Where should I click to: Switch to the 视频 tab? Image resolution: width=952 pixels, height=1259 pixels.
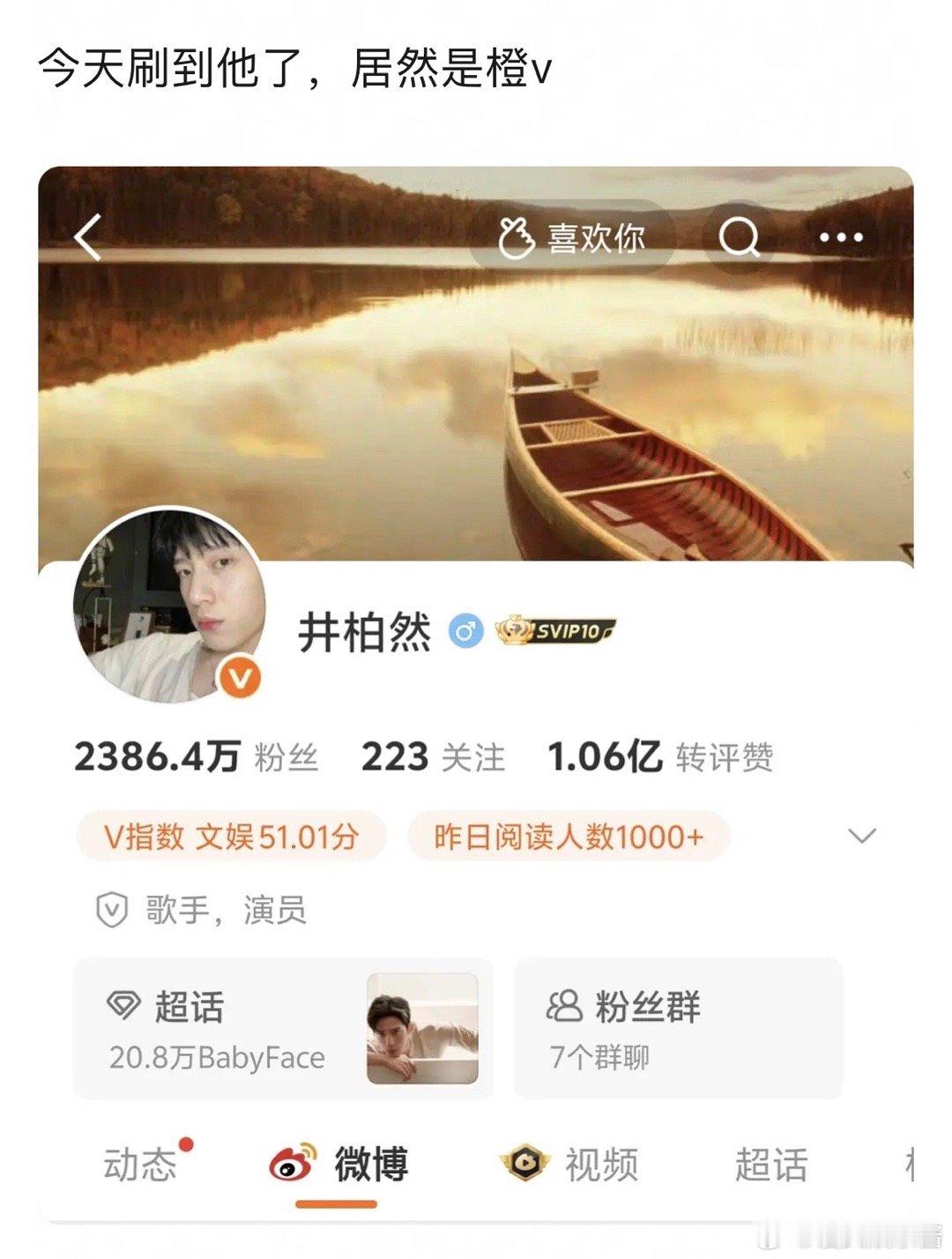(x=600, y=1163)
